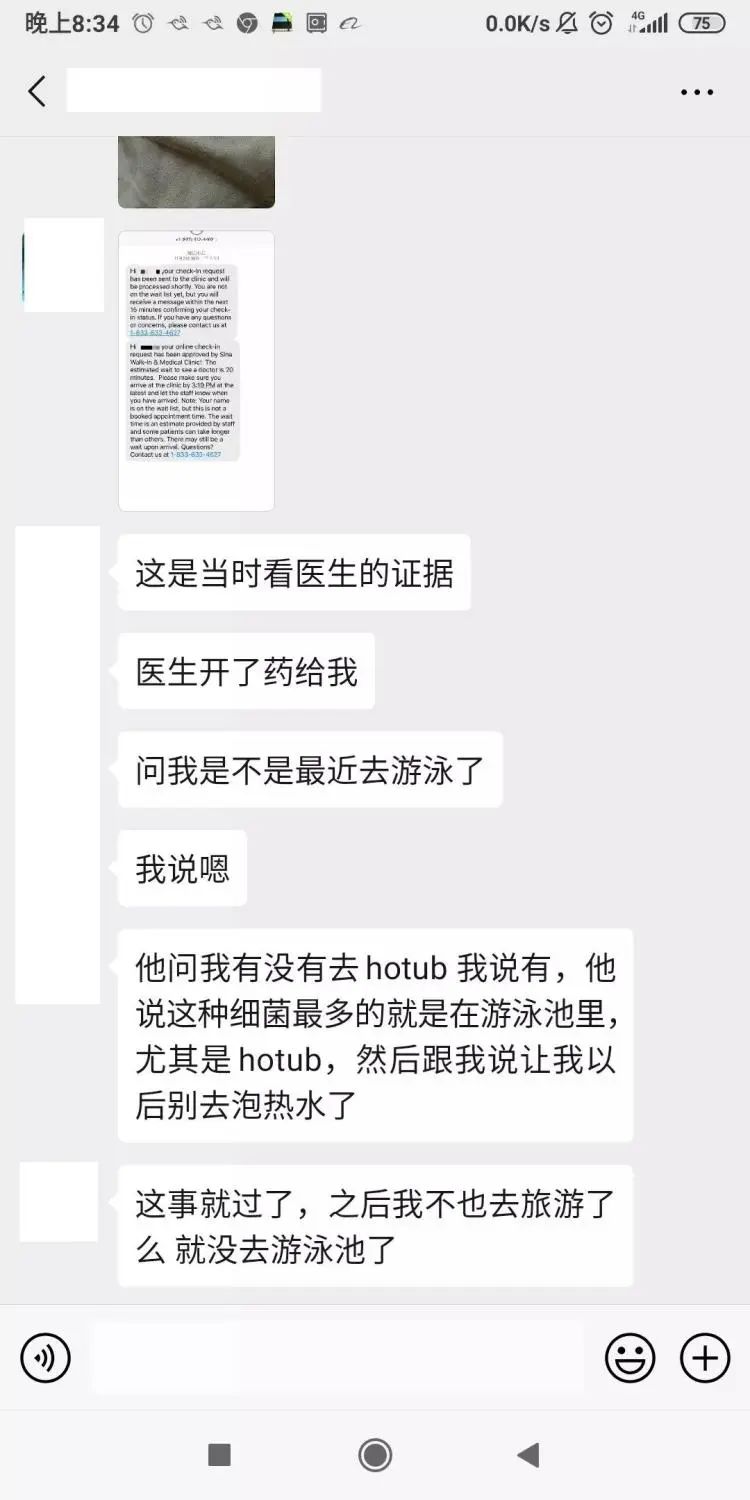
Task: Tap the message text field
Action: [x=338, y=1357]
